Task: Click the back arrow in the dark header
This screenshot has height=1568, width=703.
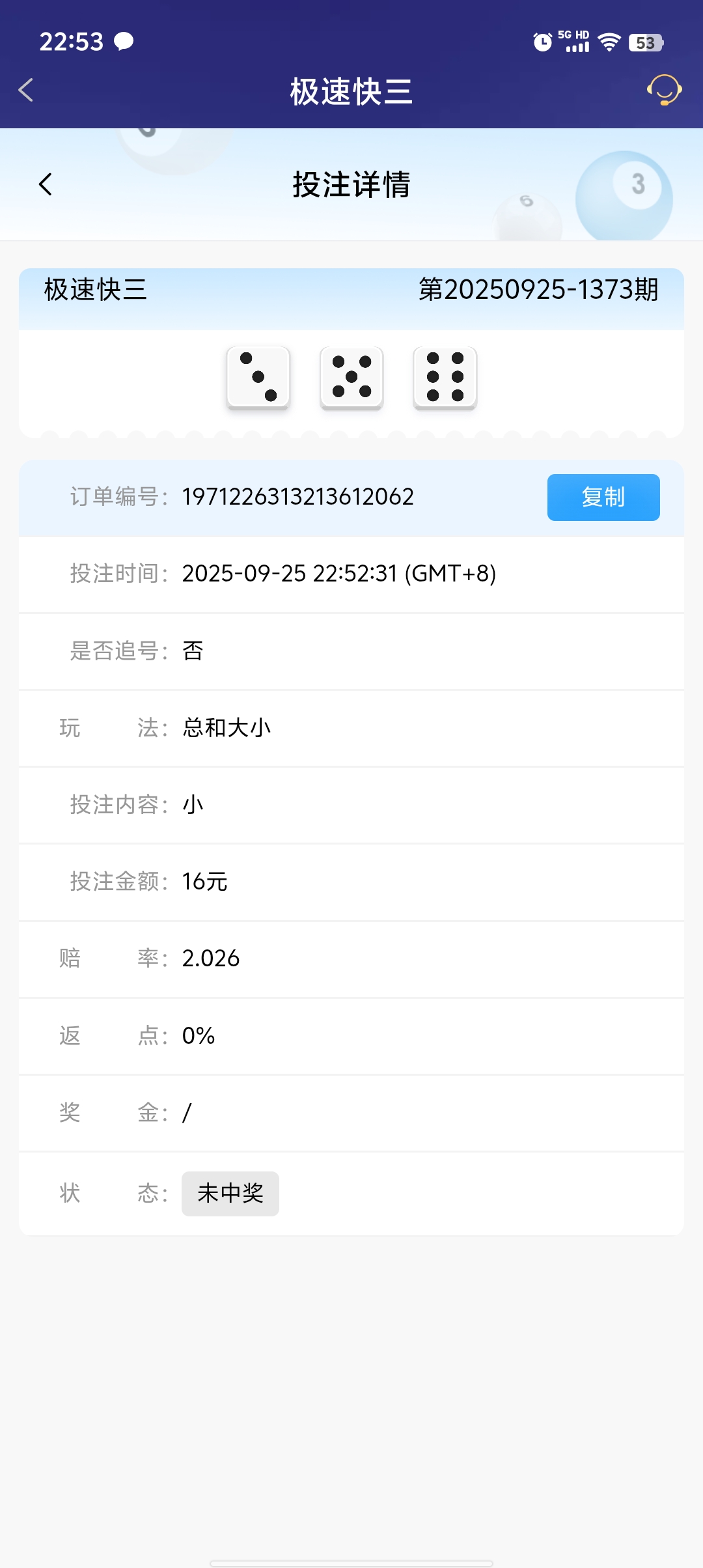Action: point(25,91)
